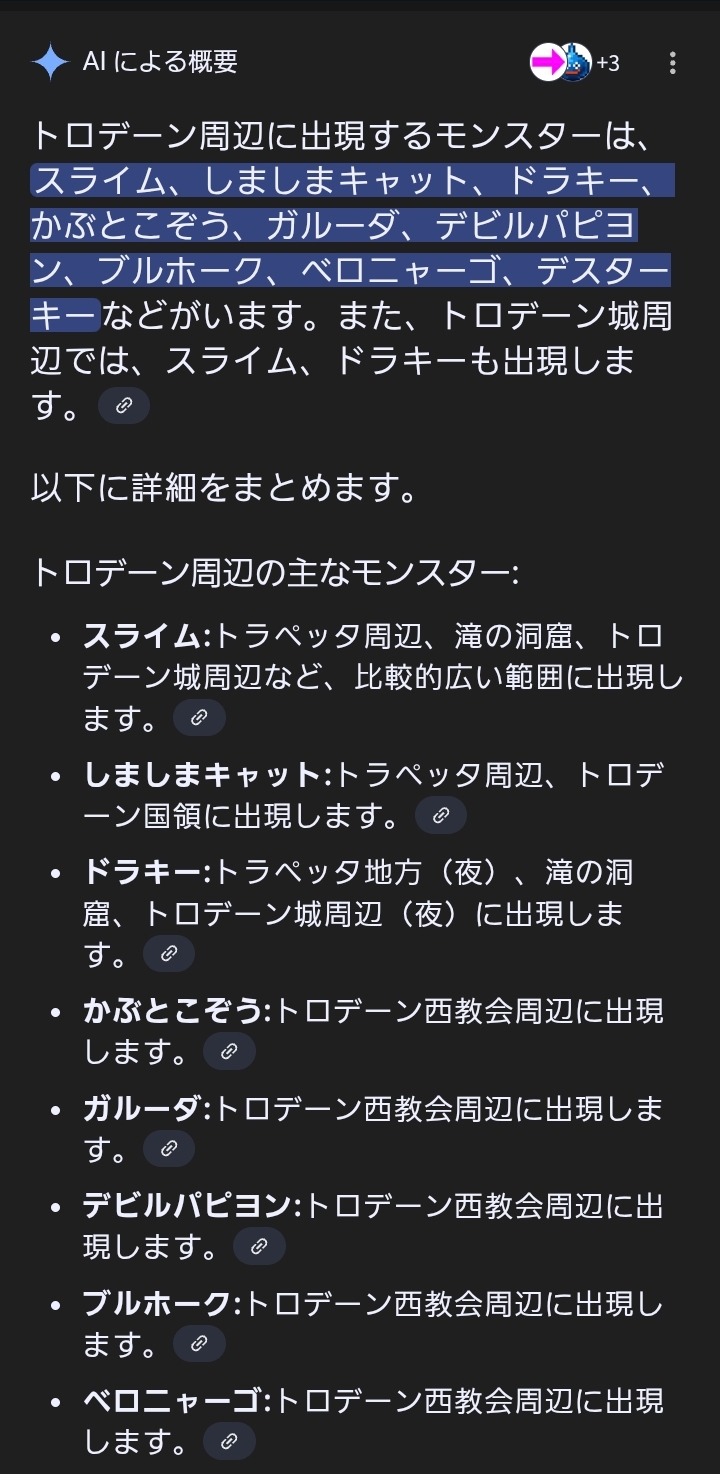Open the source link for かぶとこぞう entry
This screenshot has height=1474, width=720.
(x=229, y=1052)
